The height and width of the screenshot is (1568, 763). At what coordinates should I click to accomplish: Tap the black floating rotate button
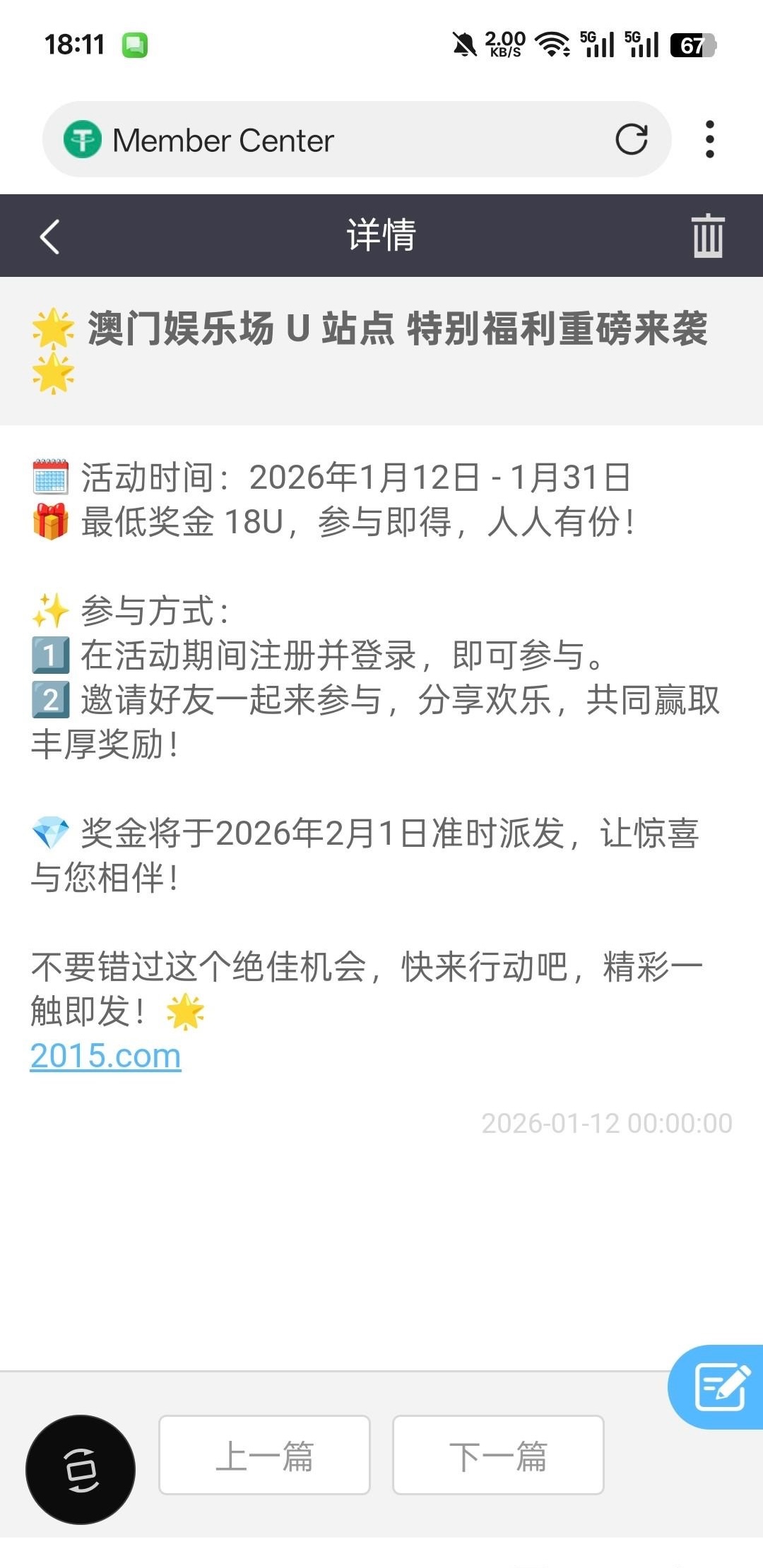(81, 1469)
